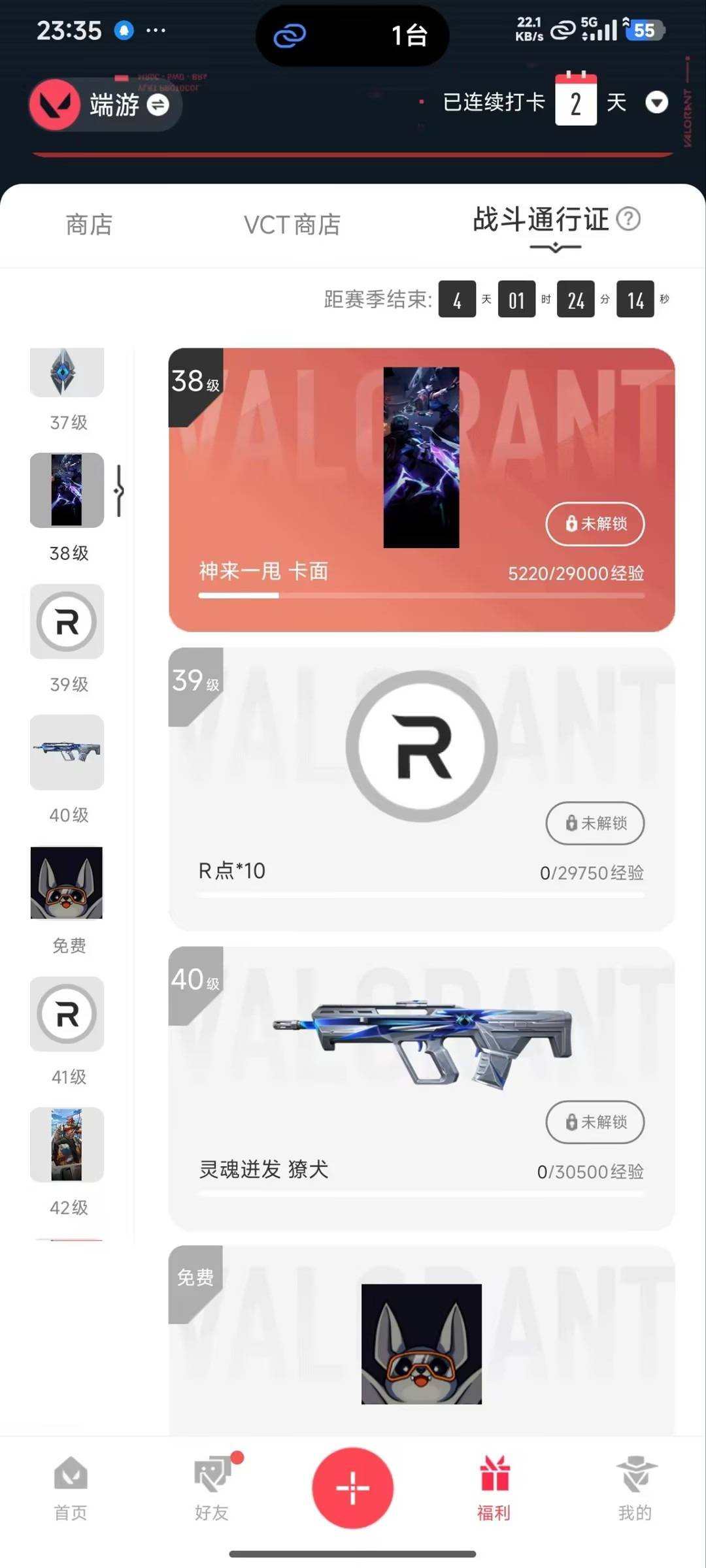
Task: Expand the check-in dropdown arrow near 已连续打卡
Action: (x=657, y=103)
